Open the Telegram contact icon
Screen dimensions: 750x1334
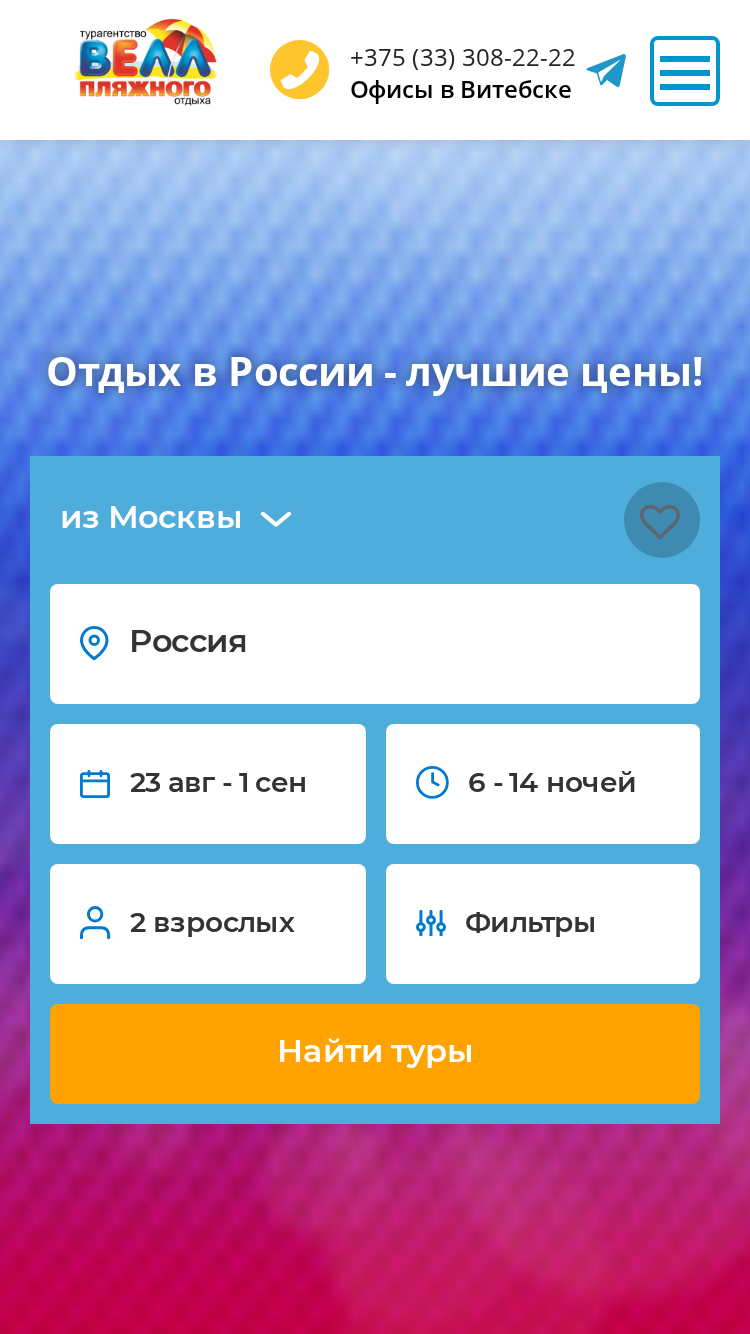[x=606, y=71]
